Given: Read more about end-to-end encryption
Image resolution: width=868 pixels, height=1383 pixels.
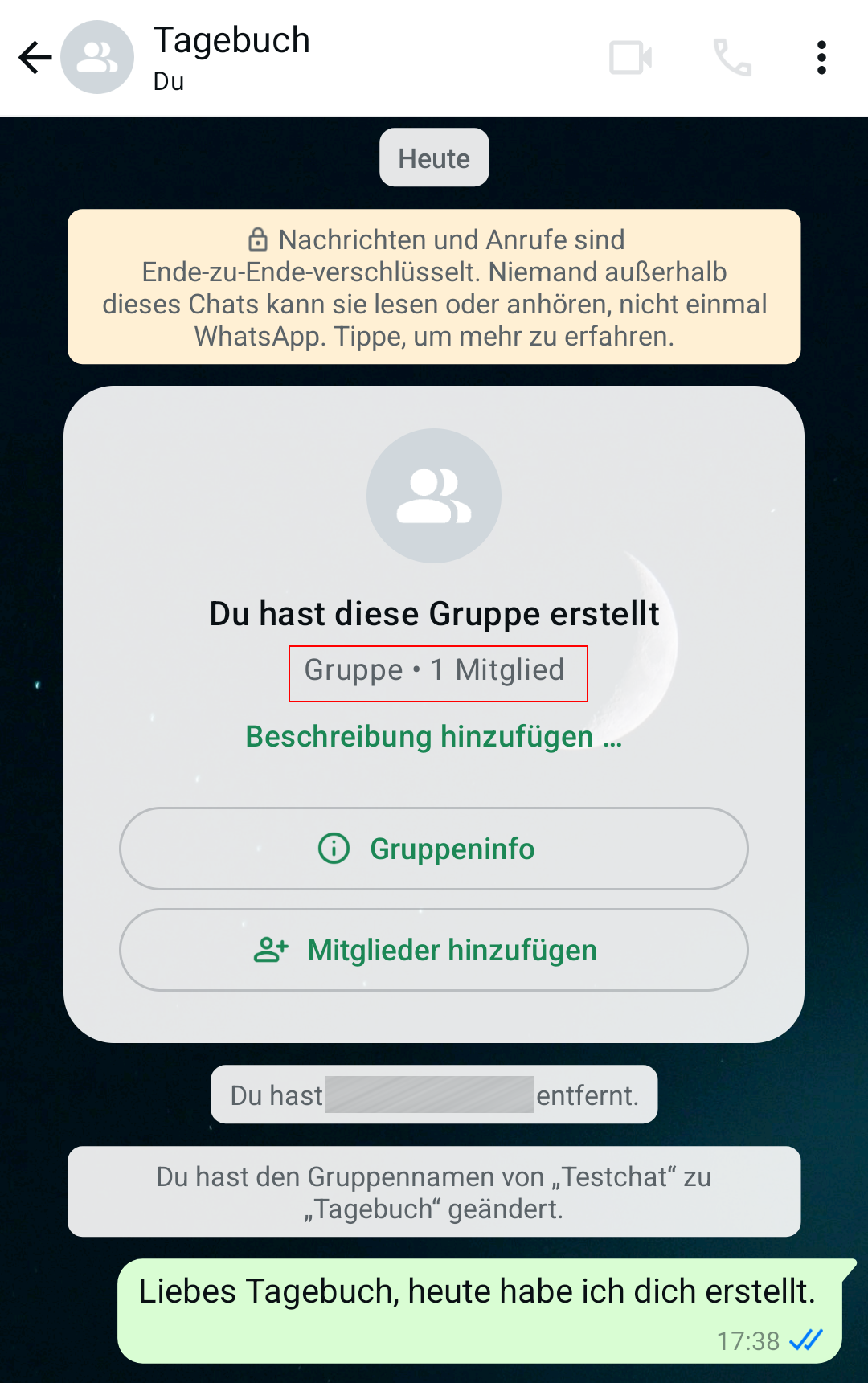Looking at the screenshot, I should pos(434,287).
